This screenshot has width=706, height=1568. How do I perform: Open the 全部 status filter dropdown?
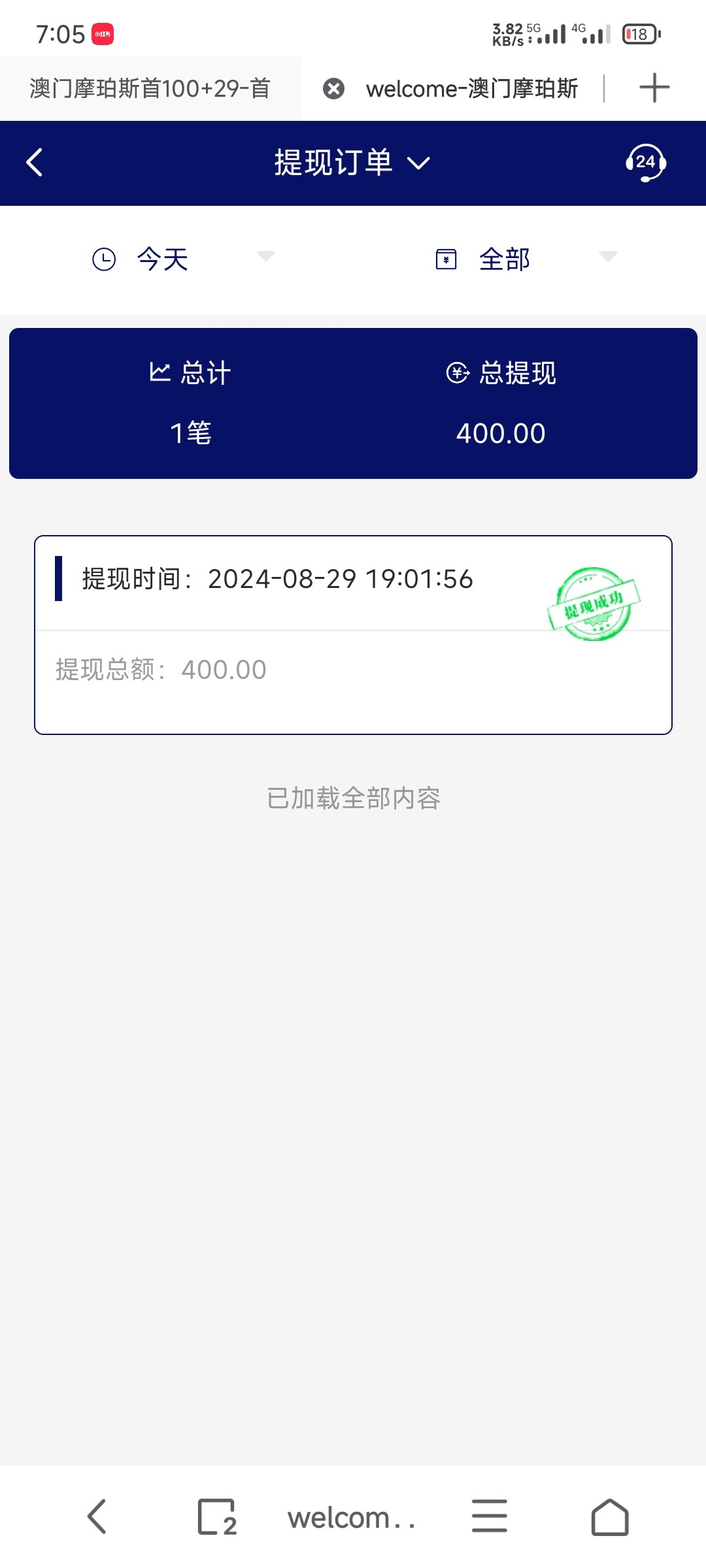(525, 259)
